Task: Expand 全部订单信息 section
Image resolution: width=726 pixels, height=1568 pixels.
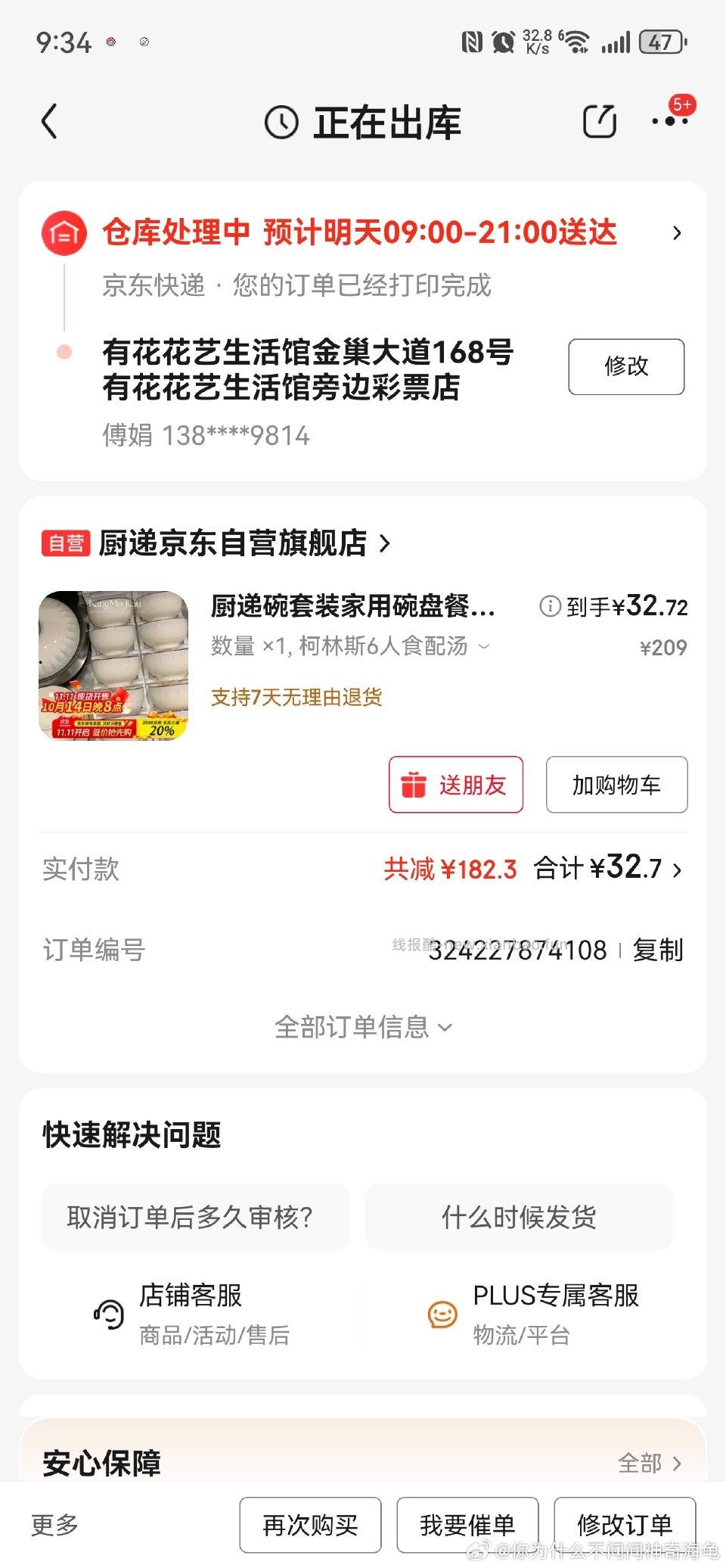Action: click(x=363, y=1027)
